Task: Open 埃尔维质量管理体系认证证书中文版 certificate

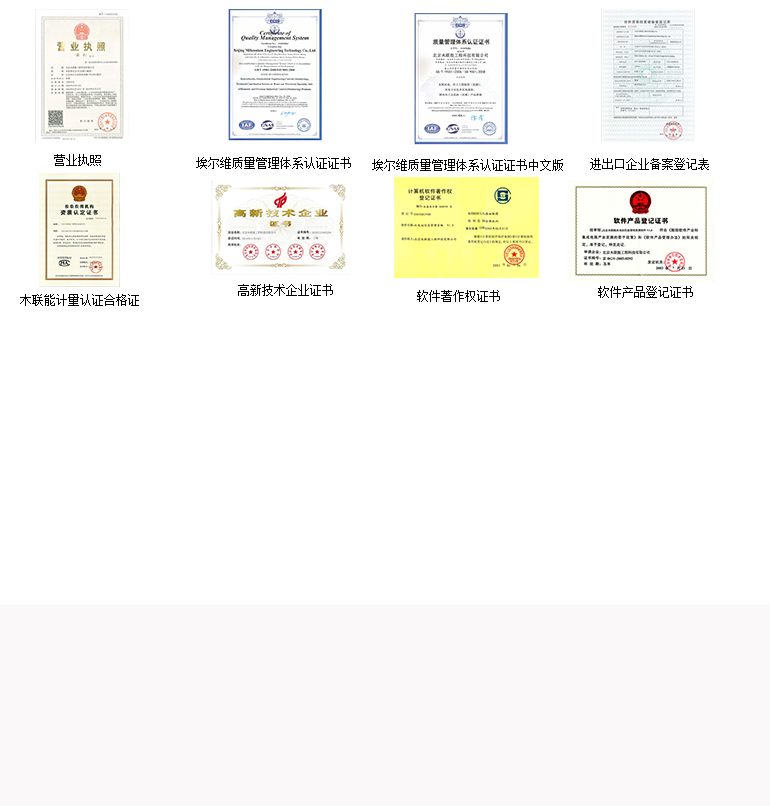Action: pyautogui.click(x=461, y=79)
